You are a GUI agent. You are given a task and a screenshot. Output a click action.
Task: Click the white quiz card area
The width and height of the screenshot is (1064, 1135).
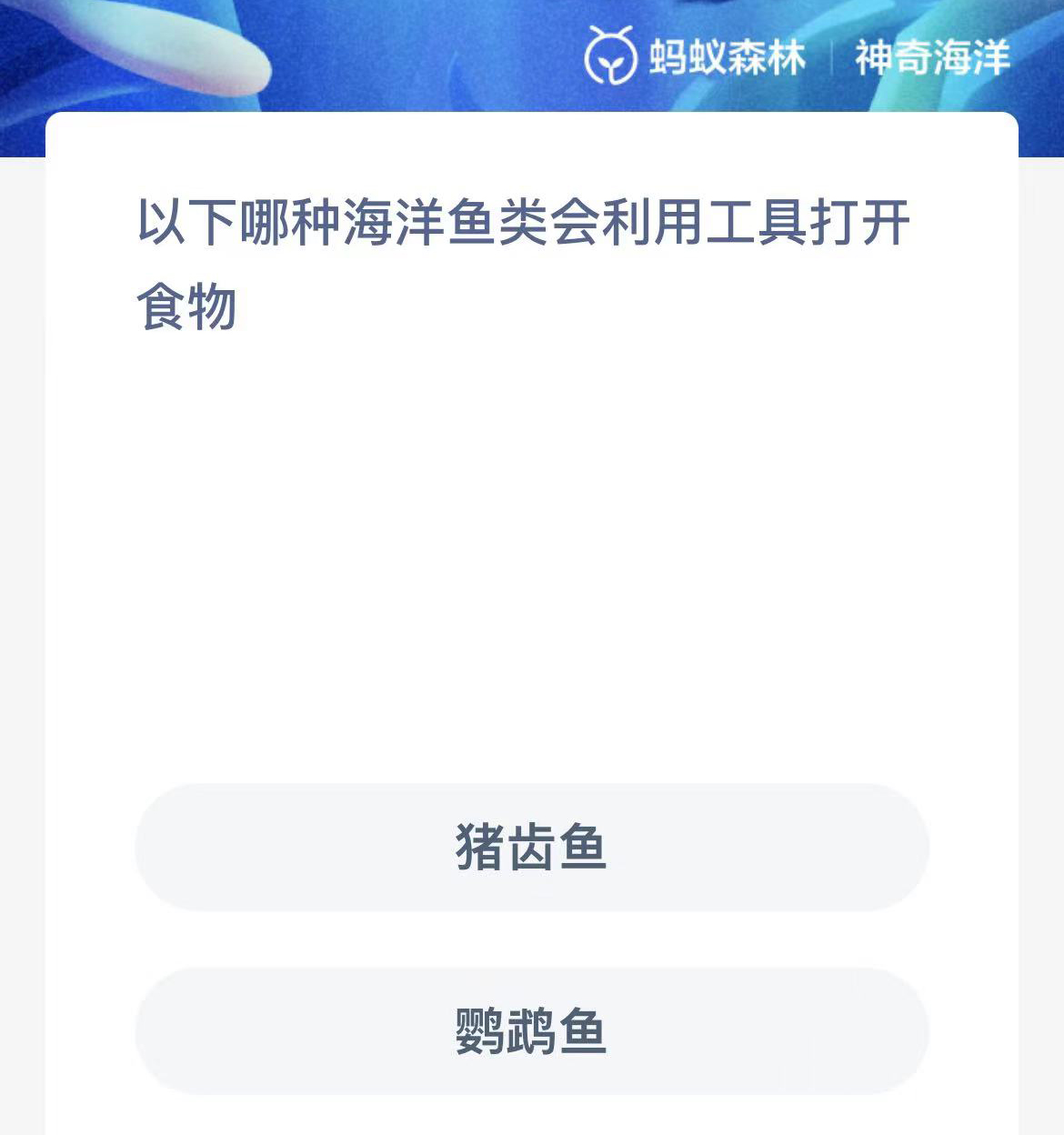coord(531,546)
